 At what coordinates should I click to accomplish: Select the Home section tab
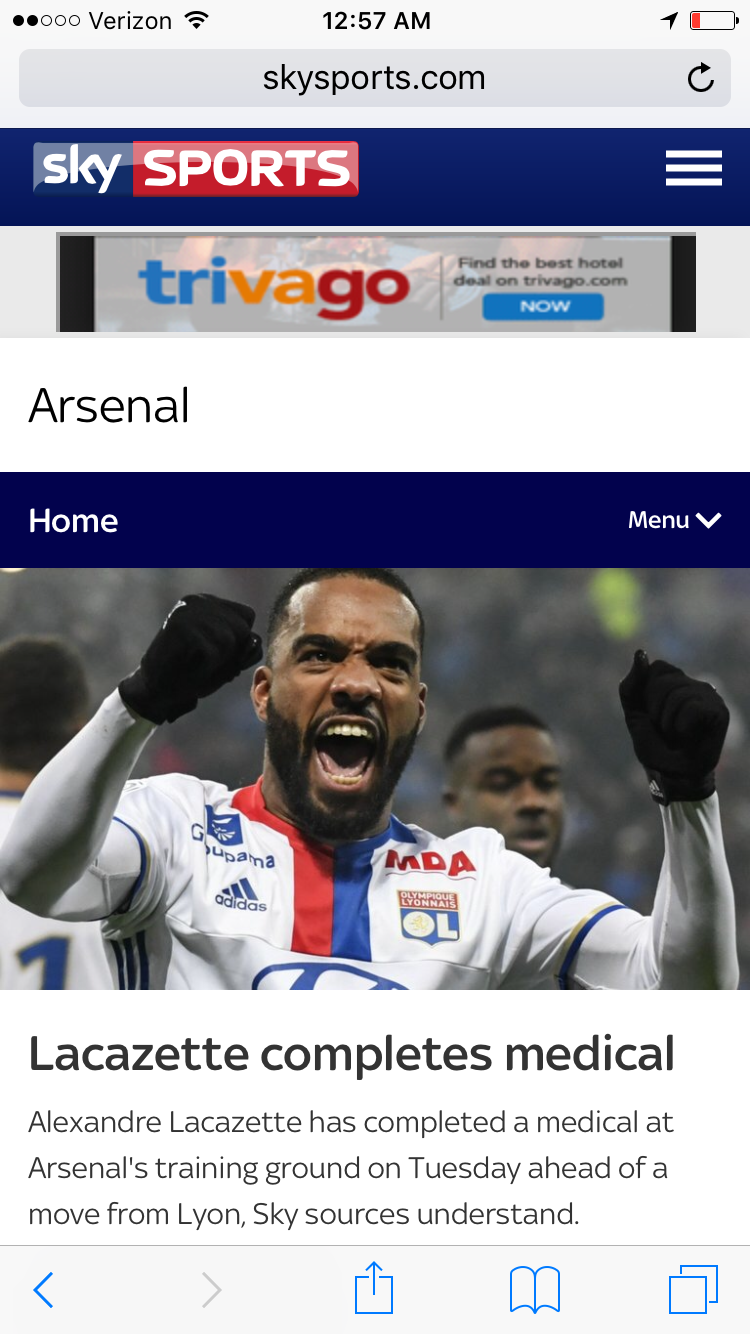(74, 520)
